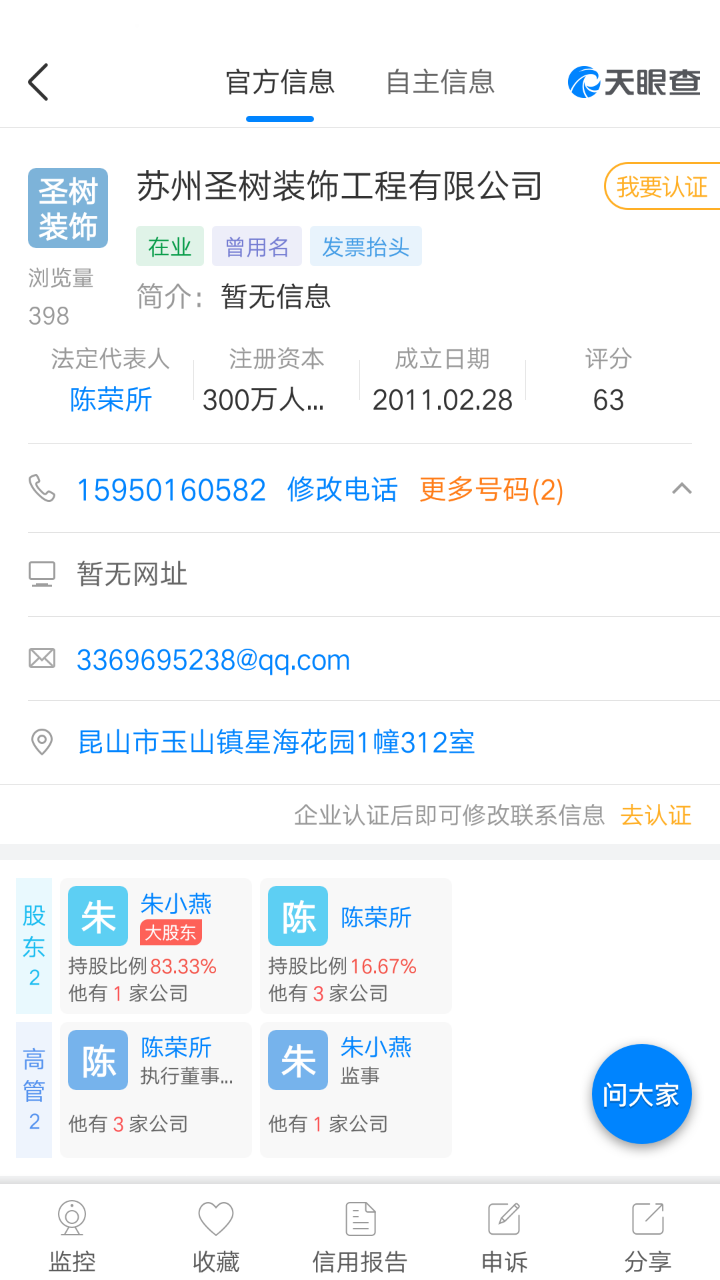This screenshot has width=720, height=1280.
Task: Collapse the phone number section chevron
Action: pyautogui.click(x=682, y=489)
